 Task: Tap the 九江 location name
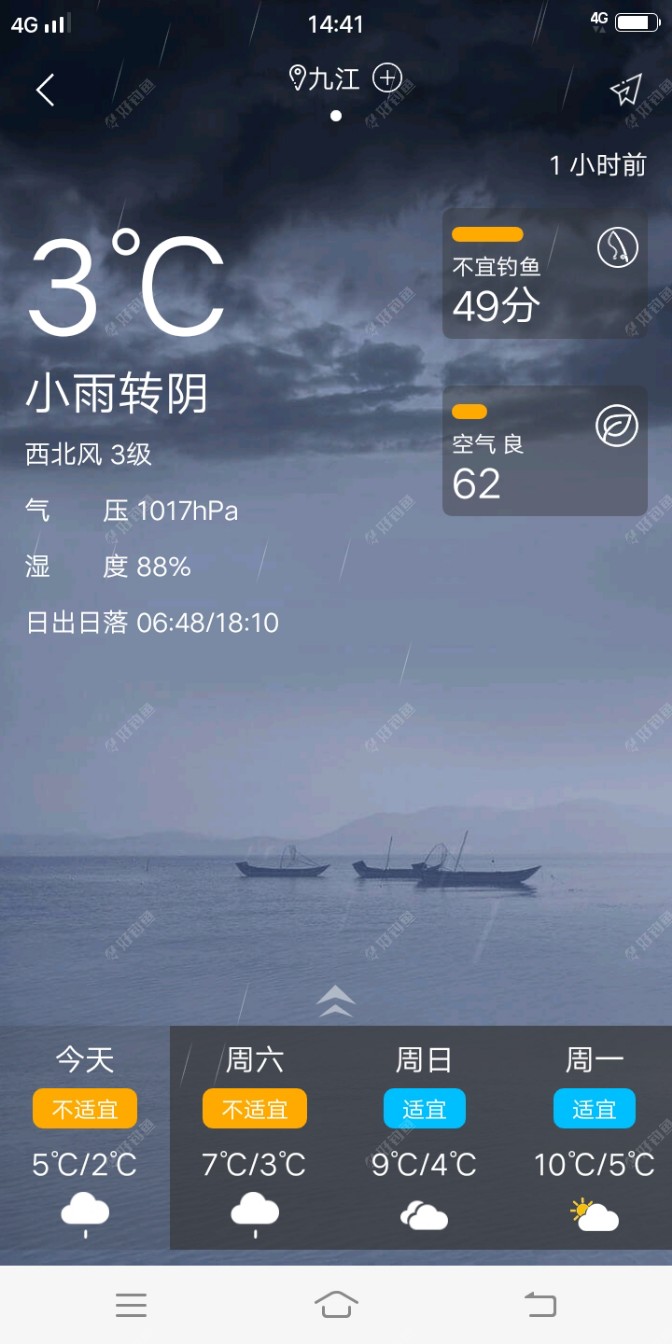pos(332,79)
